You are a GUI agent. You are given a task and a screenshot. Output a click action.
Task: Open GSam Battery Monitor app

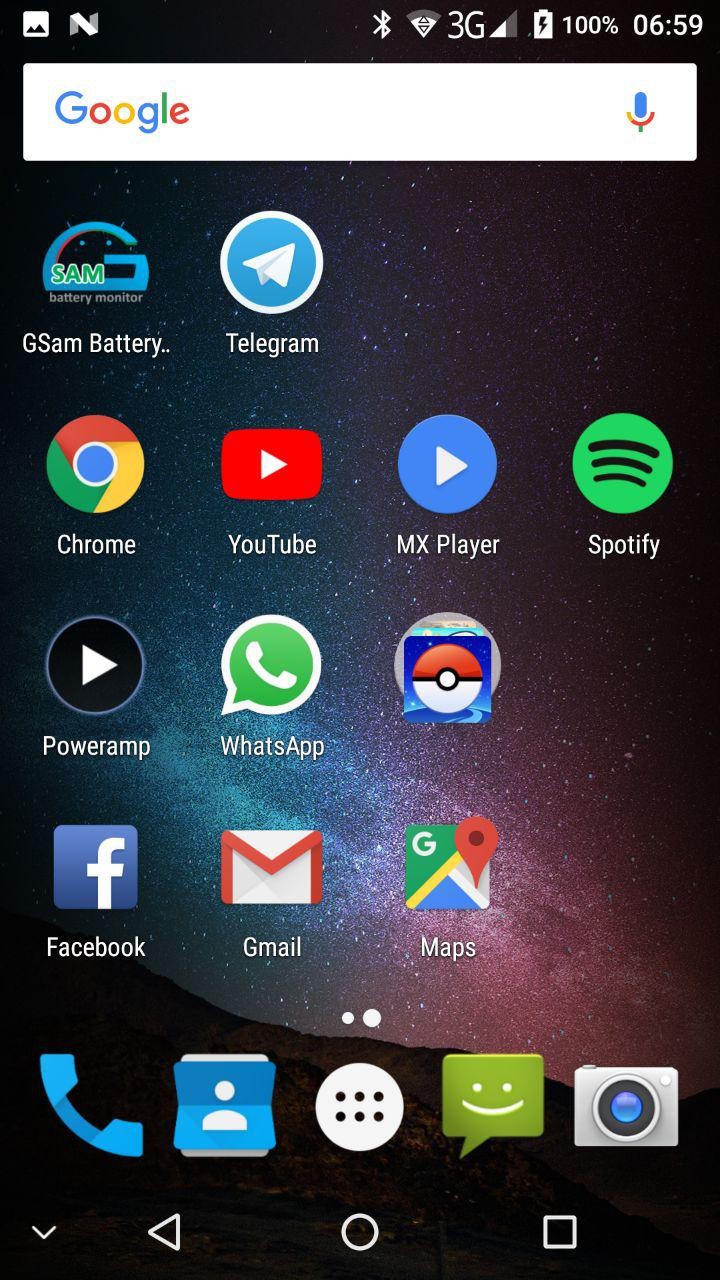[96, 265]
